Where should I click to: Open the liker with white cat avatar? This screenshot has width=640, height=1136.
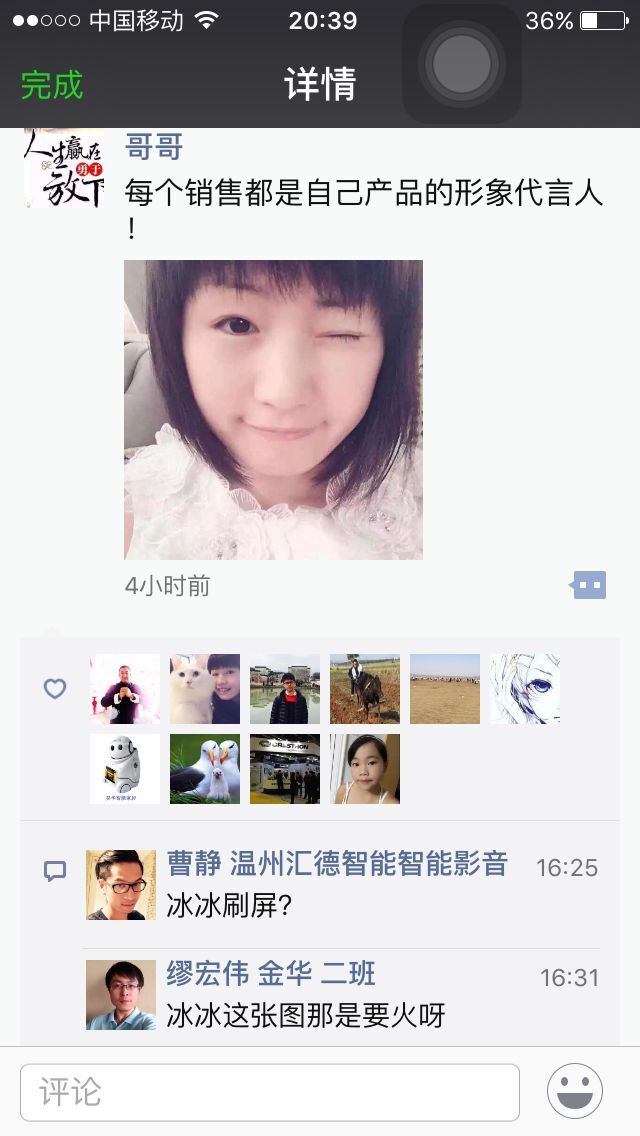[x=205, y=689]
